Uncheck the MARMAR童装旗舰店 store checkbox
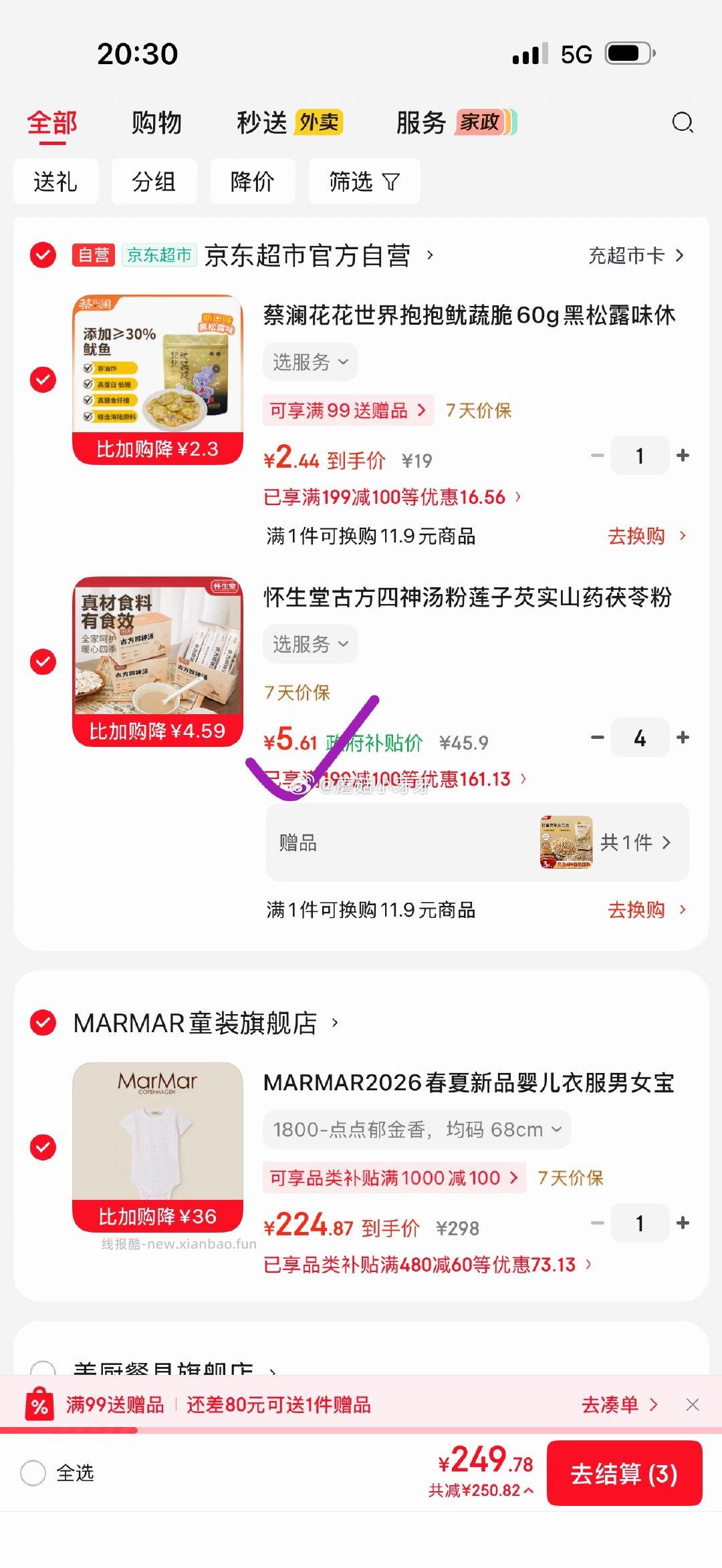Image resolution: width=722 pixels, height=1568 pixels. point(43,1023)
